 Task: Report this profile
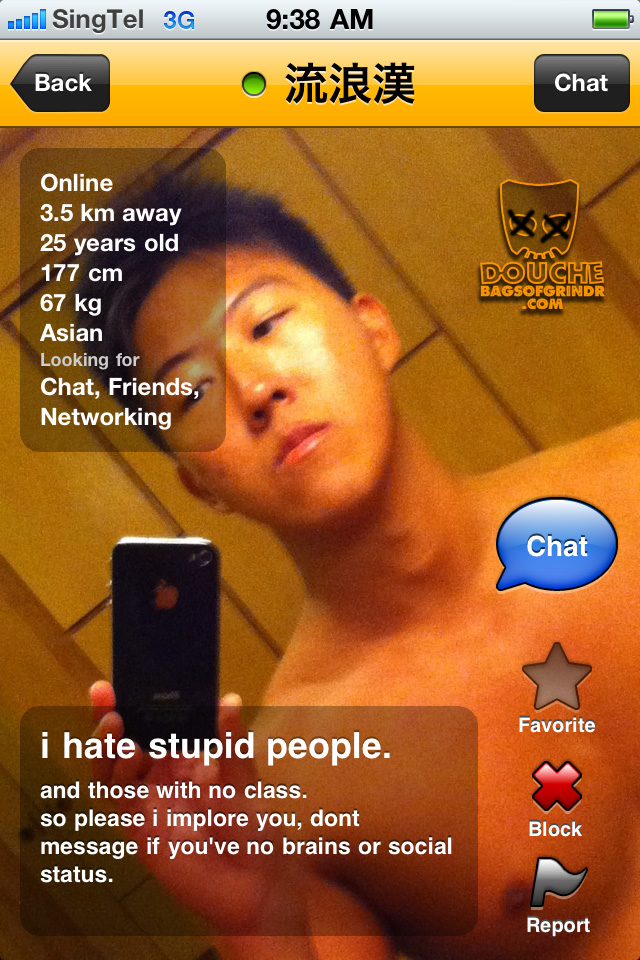(558, 895)
